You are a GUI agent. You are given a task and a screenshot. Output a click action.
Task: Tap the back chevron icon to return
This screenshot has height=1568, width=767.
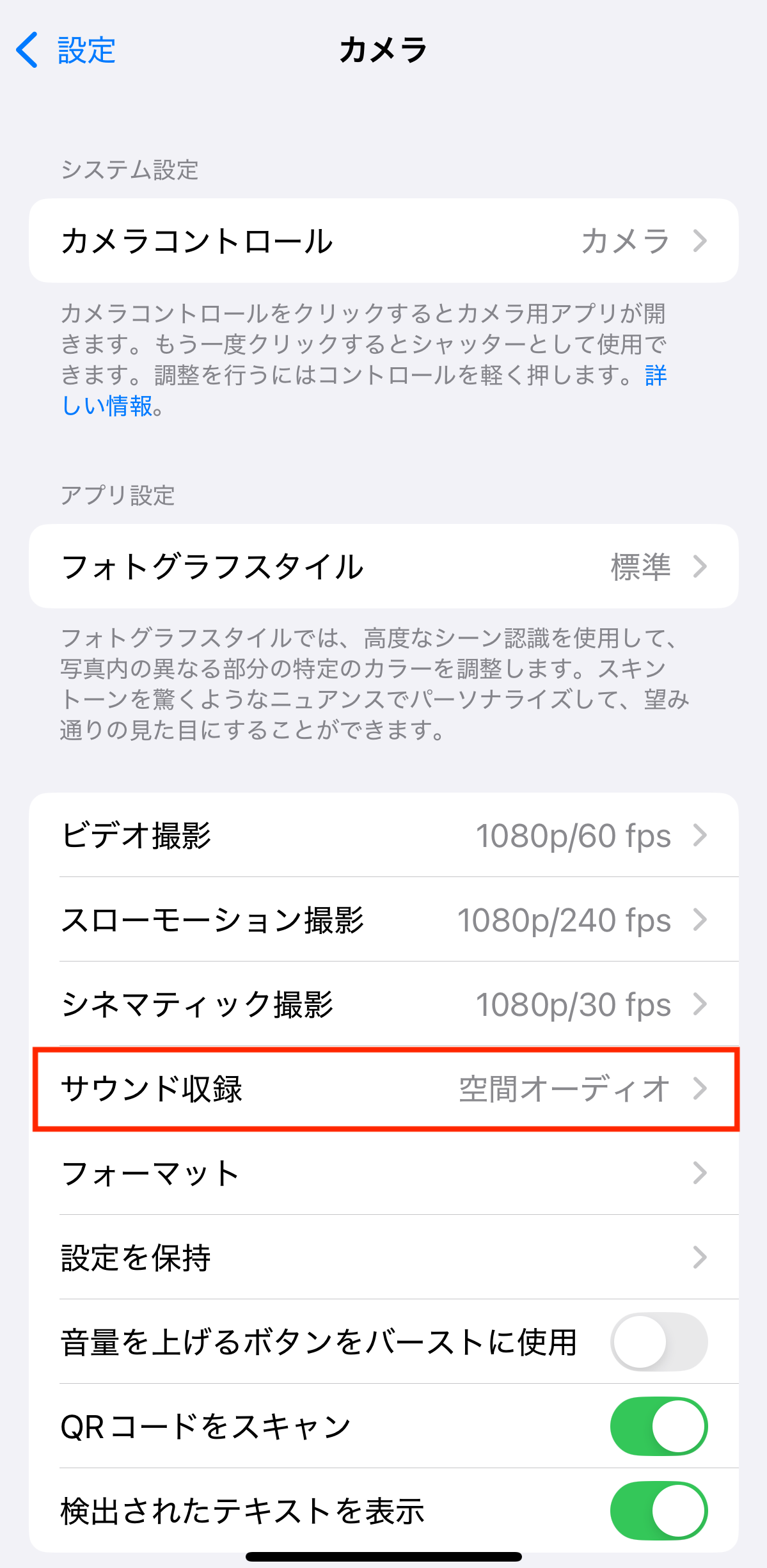pyautogui.click(x=28, y=51)
